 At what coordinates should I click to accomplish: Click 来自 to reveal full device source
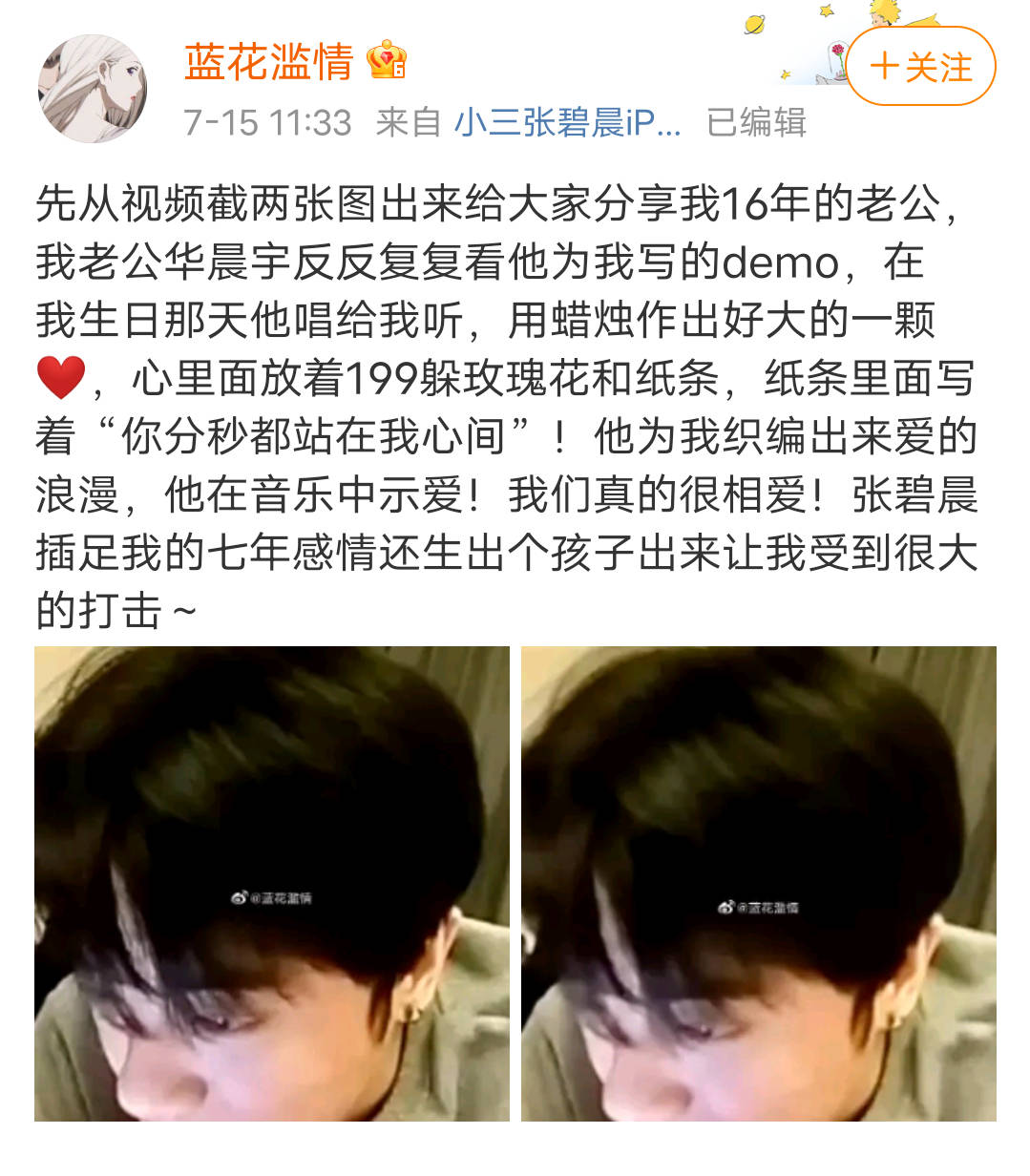(411, 122)
